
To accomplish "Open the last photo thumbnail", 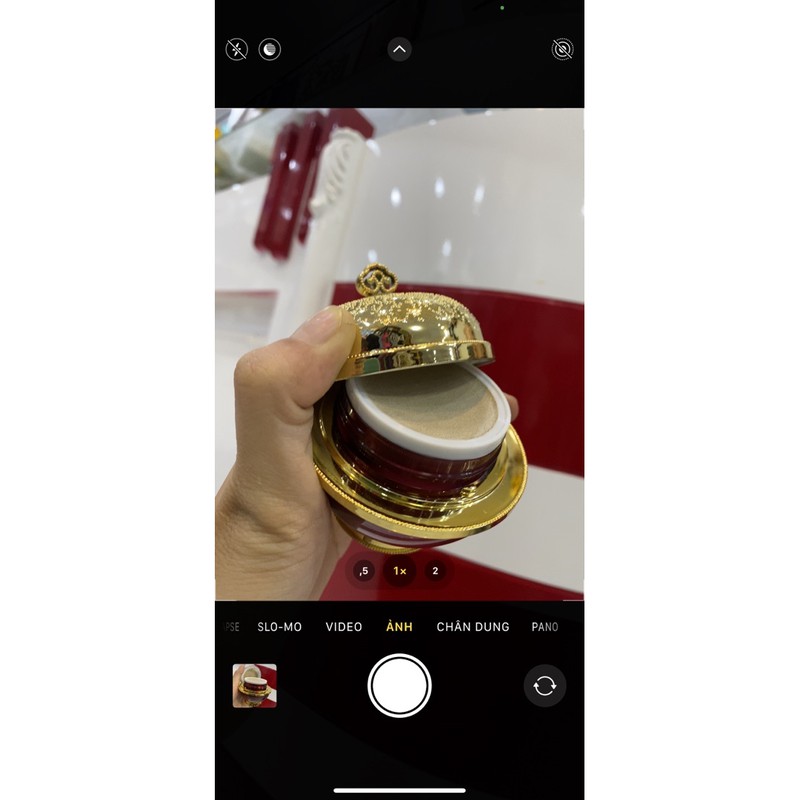I will click(255, 686).
